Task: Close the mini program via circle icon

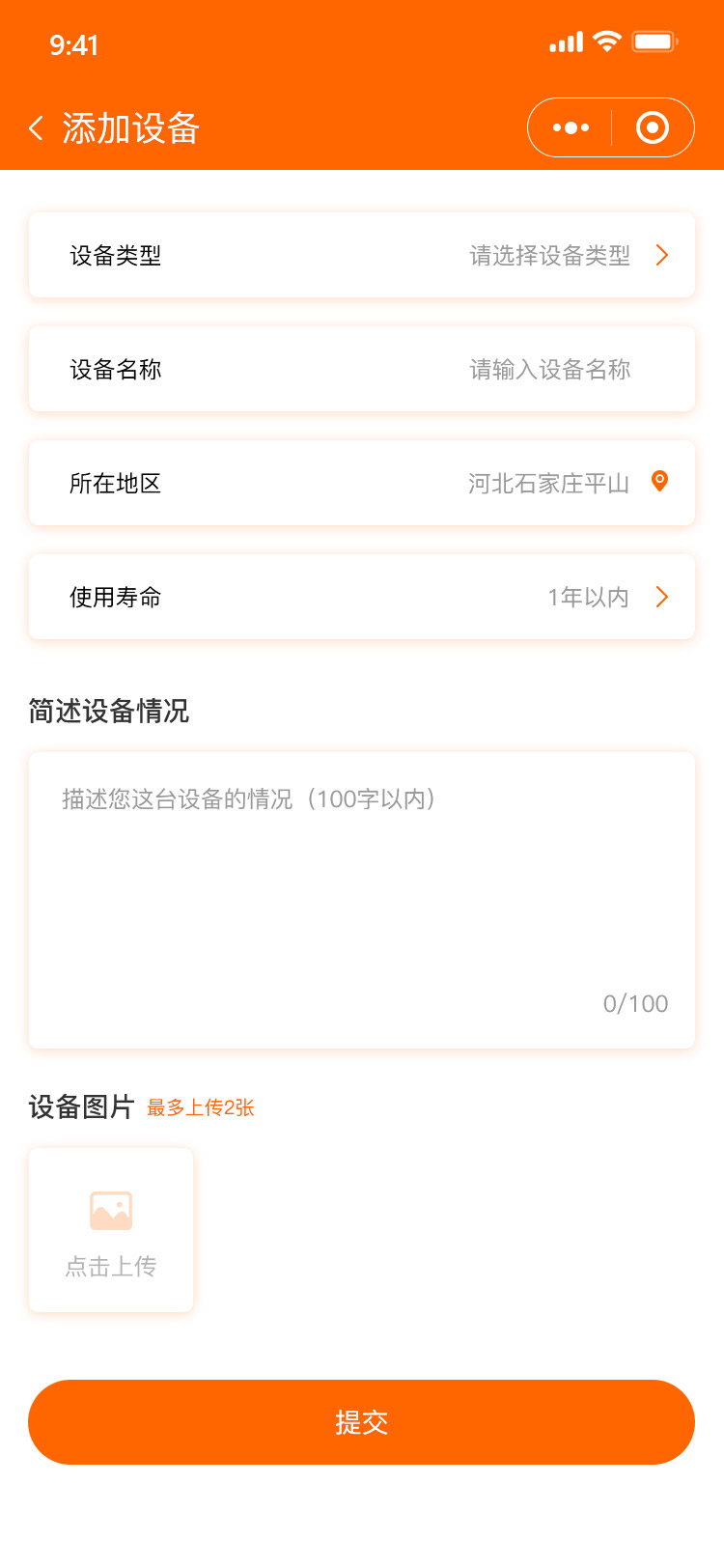Action: coord(653,127)
